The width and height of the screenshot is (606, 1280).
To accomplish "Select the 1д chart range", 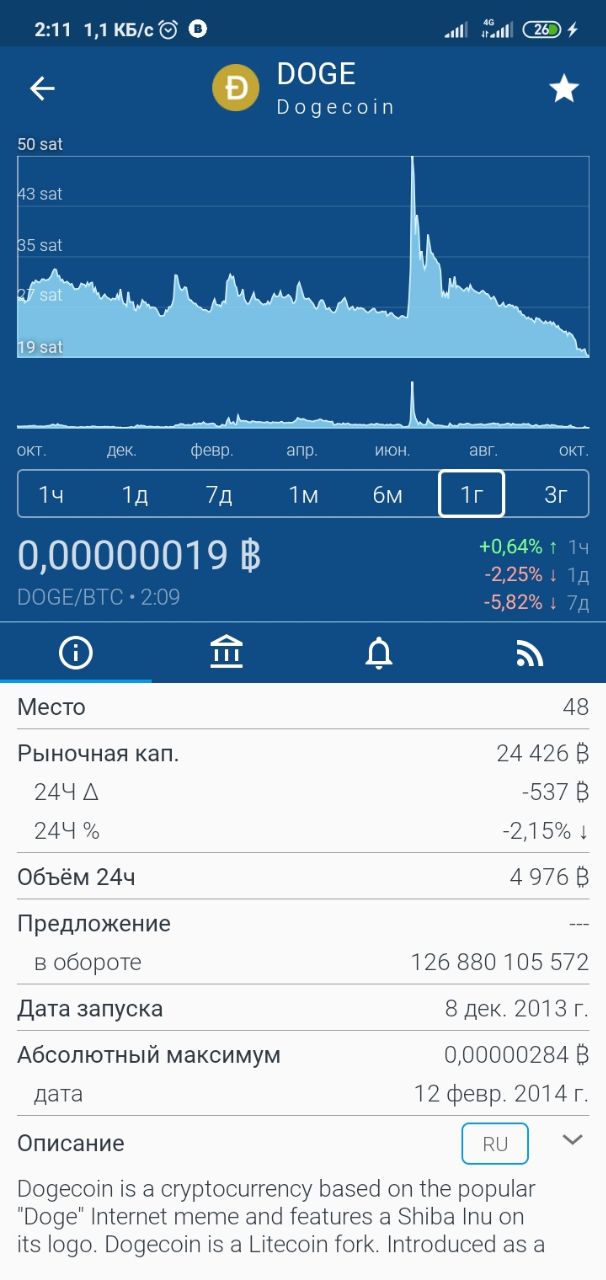I will (x=135, y=494).
